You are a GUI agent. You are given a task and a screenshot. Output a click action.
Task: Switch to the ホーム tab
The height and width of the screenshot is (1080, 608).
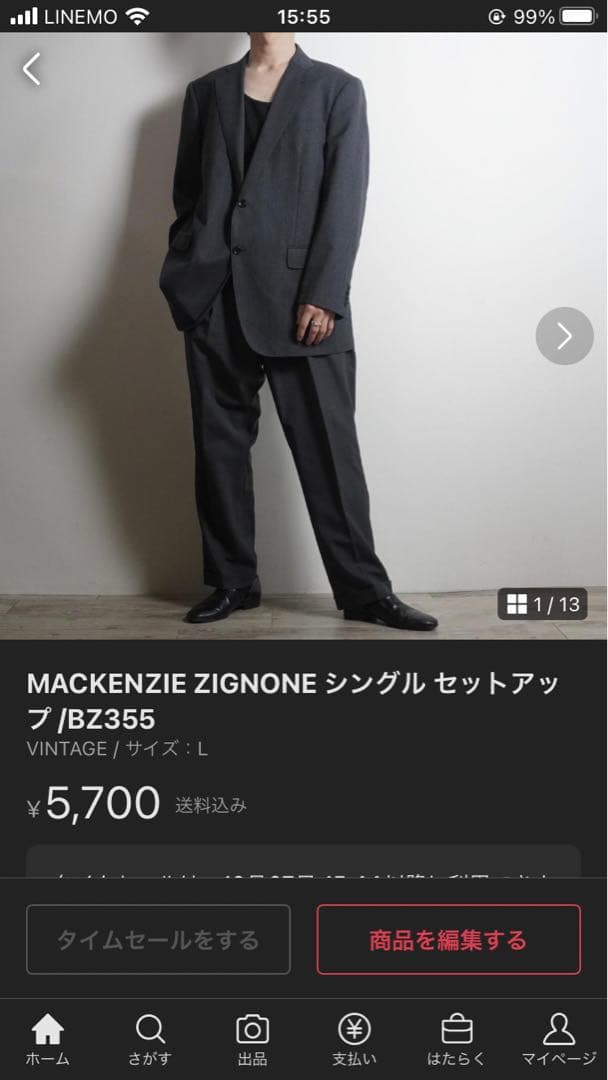[47, 1039]
